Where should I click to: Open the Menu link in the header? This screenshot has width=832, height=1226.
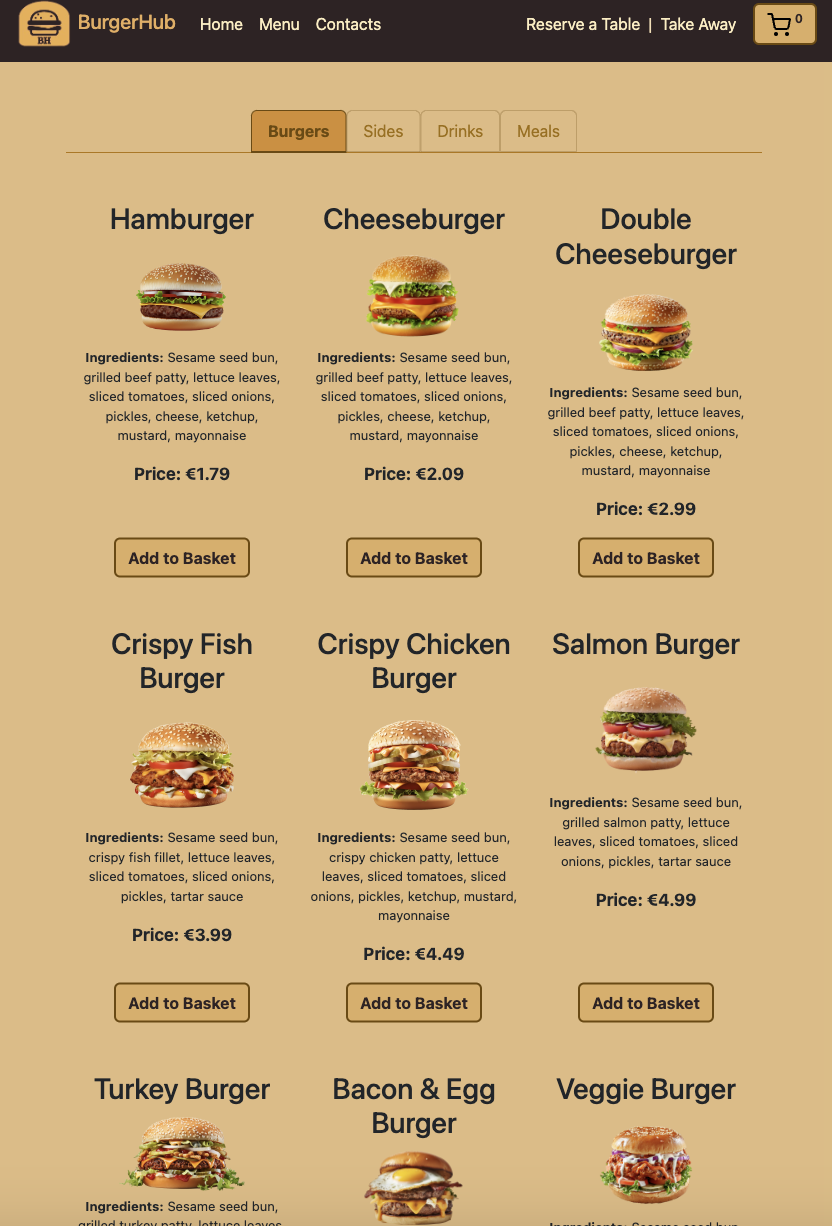tap(279, 25)
